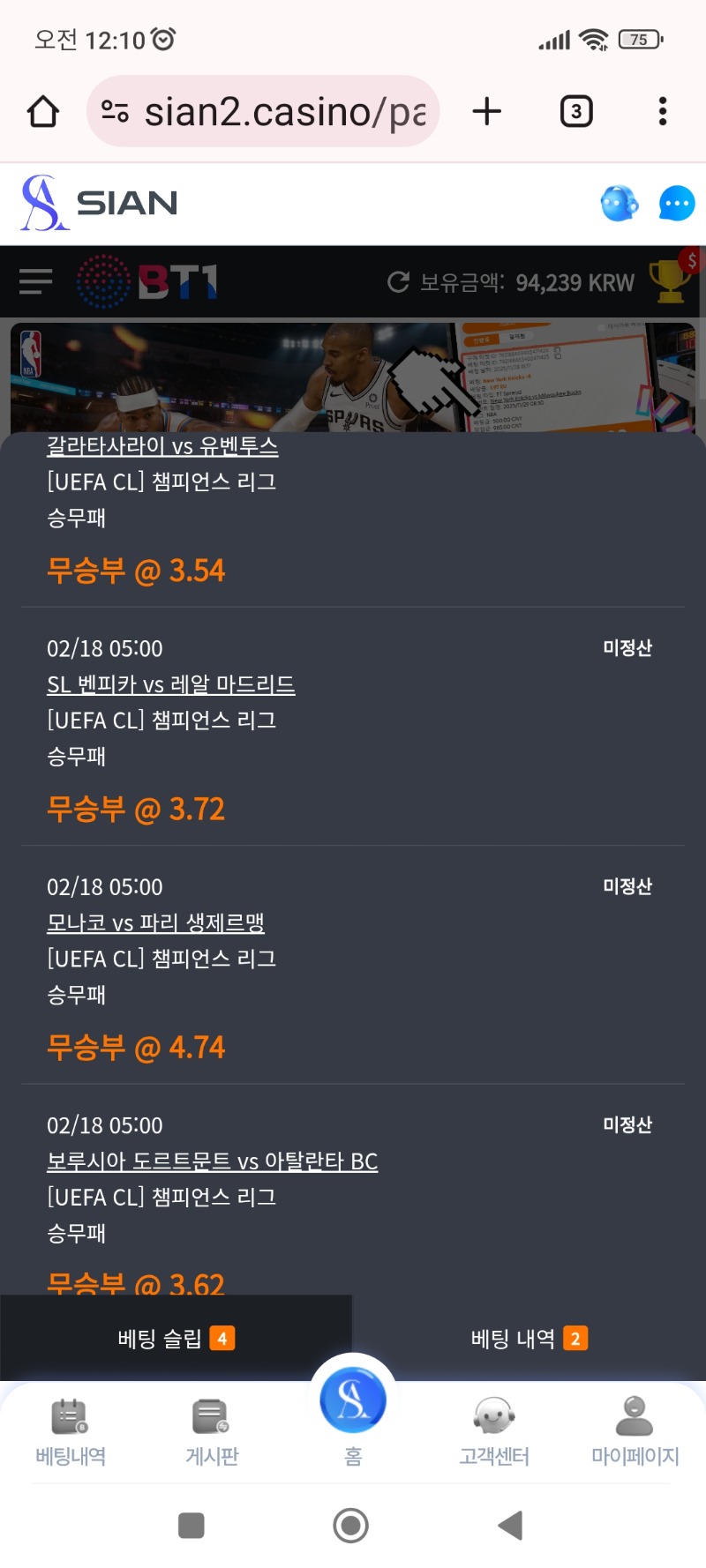Tap the sian2.casino address bar
Screen dimensions: 706x1568
[263, 112]
